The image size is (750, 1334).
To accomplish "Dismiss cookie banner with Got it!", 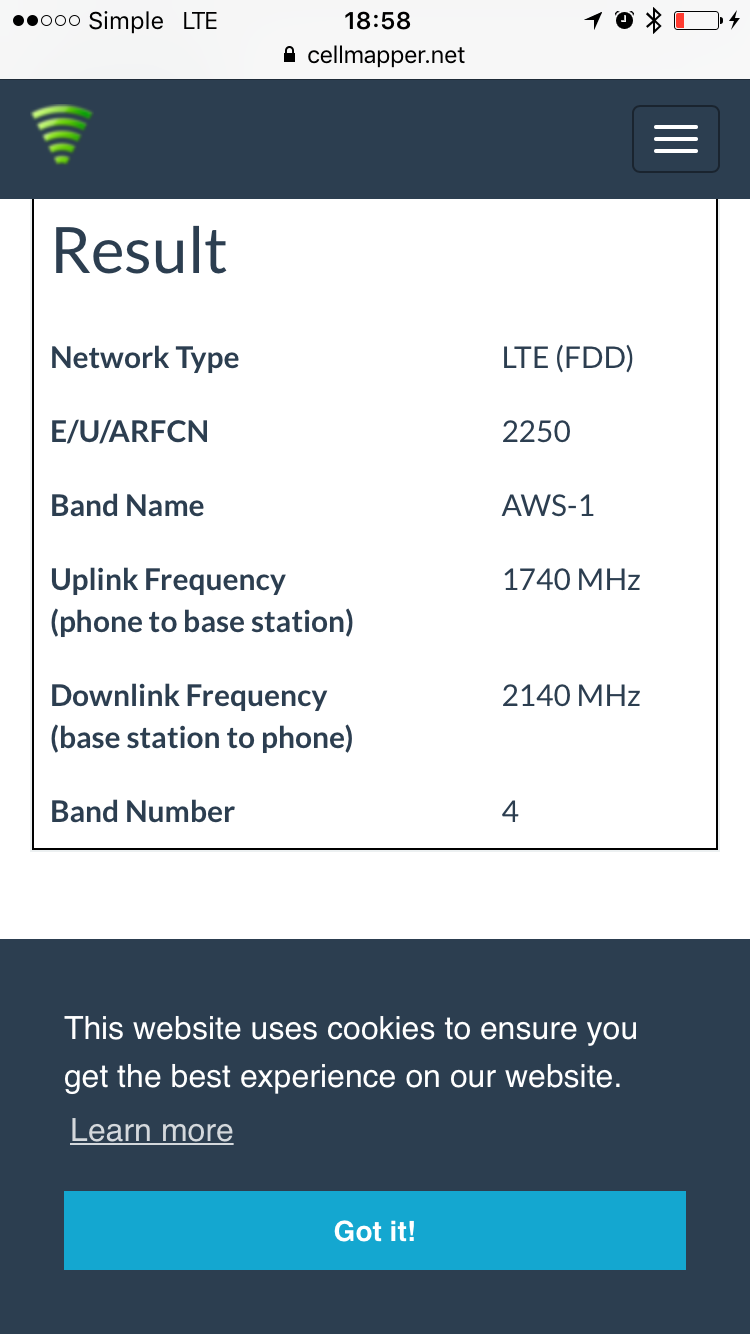I will pos(374,1230).
